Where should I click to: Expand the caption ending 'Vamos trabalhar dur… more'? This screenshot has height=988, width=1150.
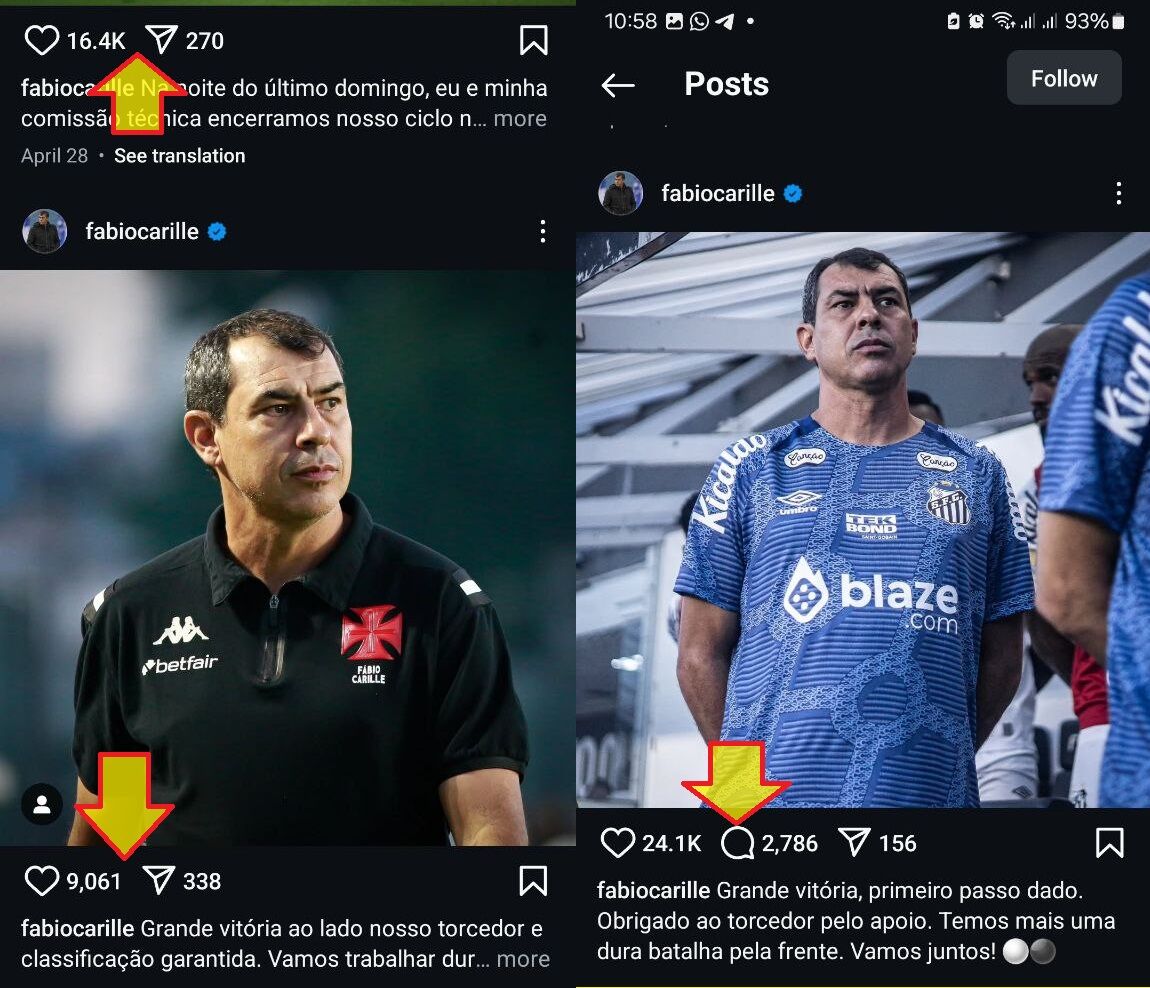[523, 959]
